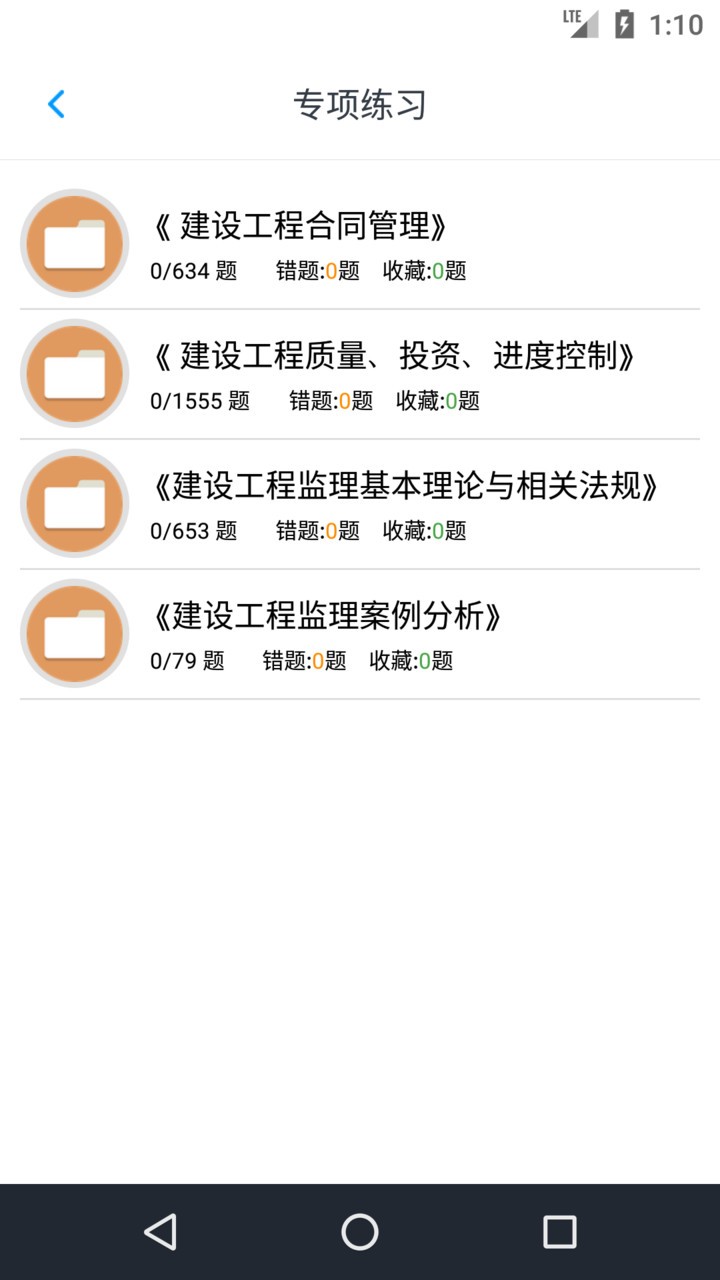
Task: Tap the Android back triangle button
Action: pos(160,1234)
